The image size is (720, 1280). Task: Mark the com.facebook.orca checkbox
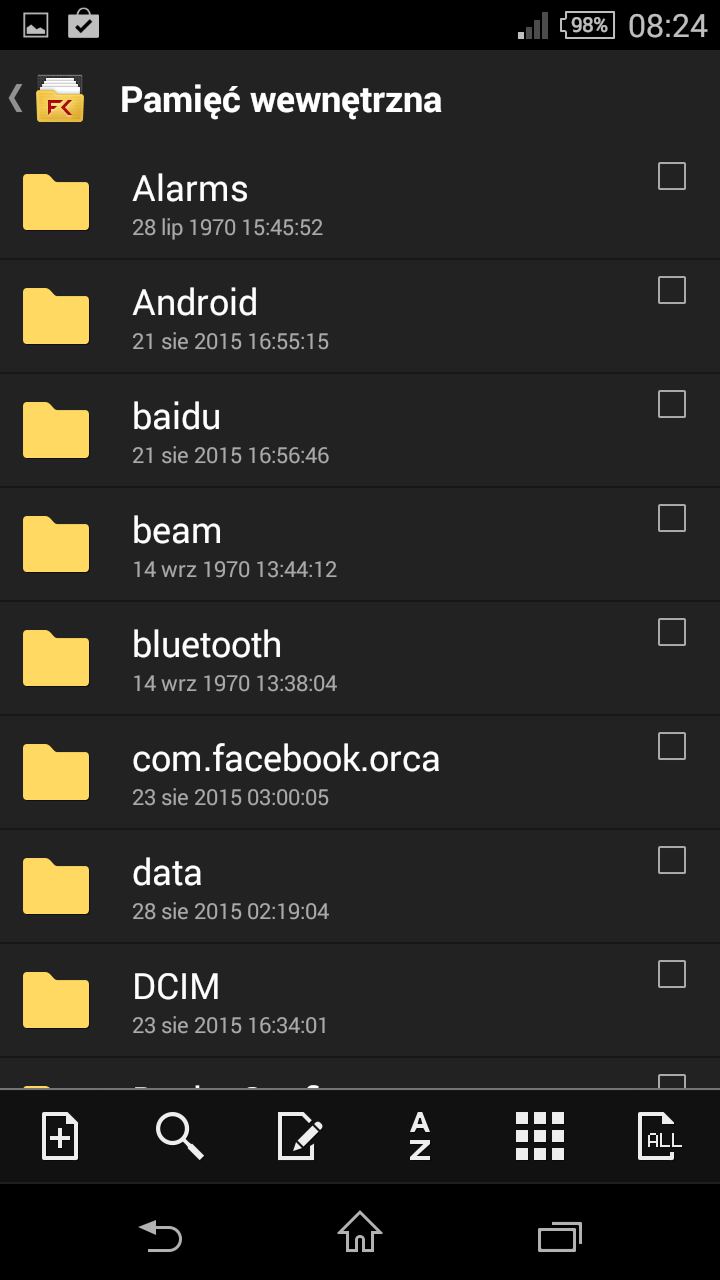(672, 746)
